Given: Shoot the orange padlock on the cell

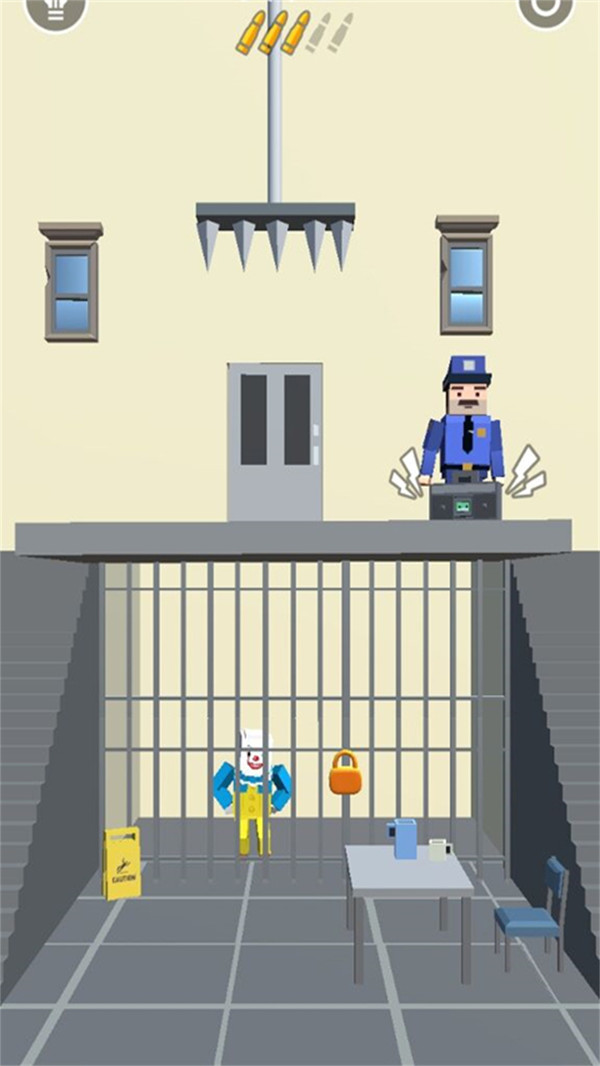Looking at the screenshot, I should (345, 774).
